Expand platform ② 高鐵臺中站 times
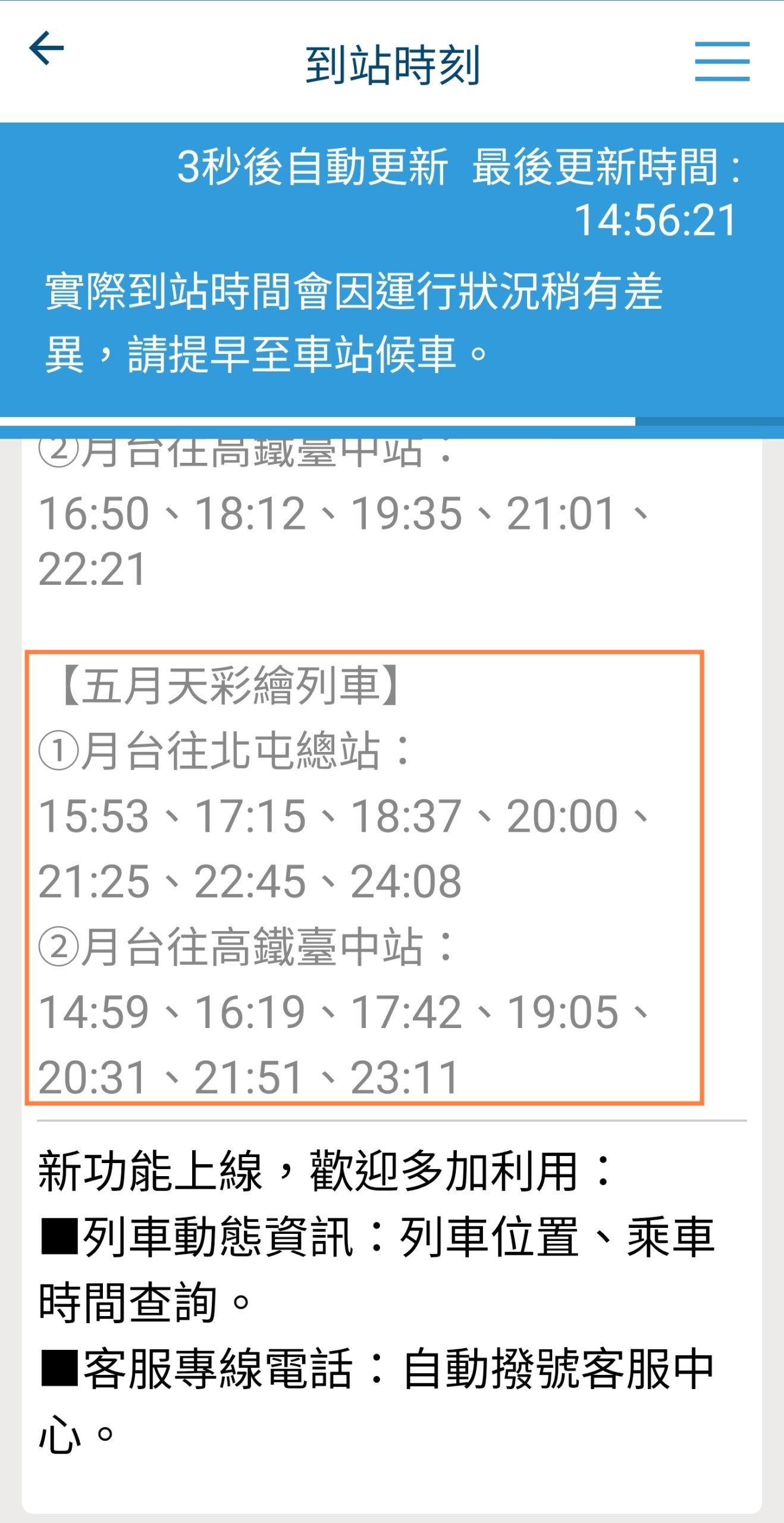 [238, 945]
